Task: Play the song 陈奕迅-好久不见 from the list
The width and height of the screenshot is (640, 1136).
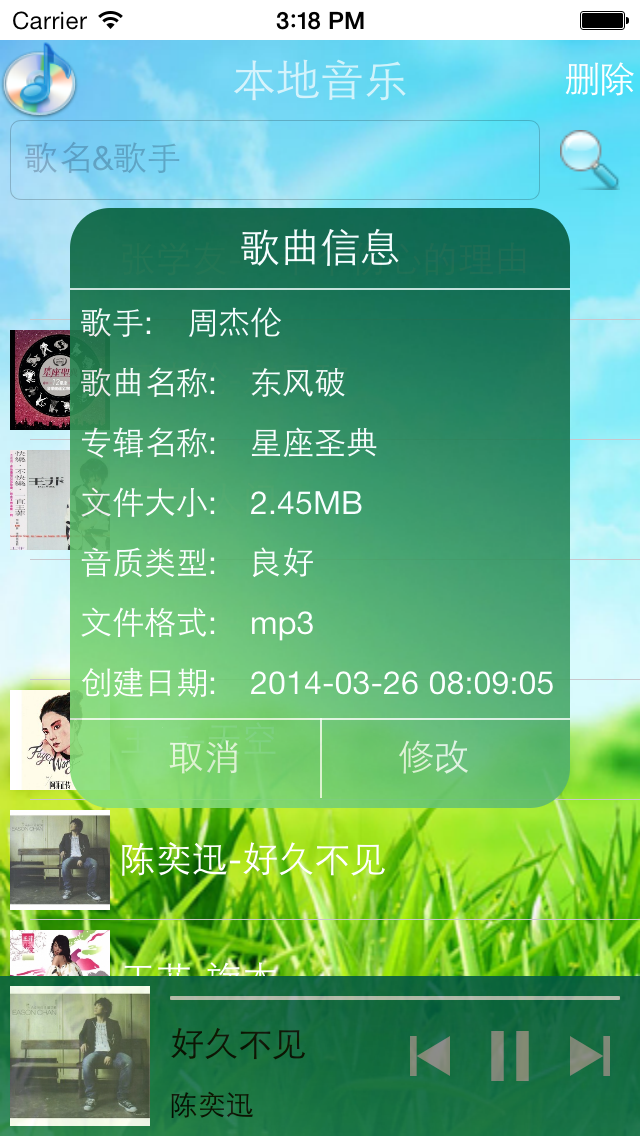Action: [253, 860]
